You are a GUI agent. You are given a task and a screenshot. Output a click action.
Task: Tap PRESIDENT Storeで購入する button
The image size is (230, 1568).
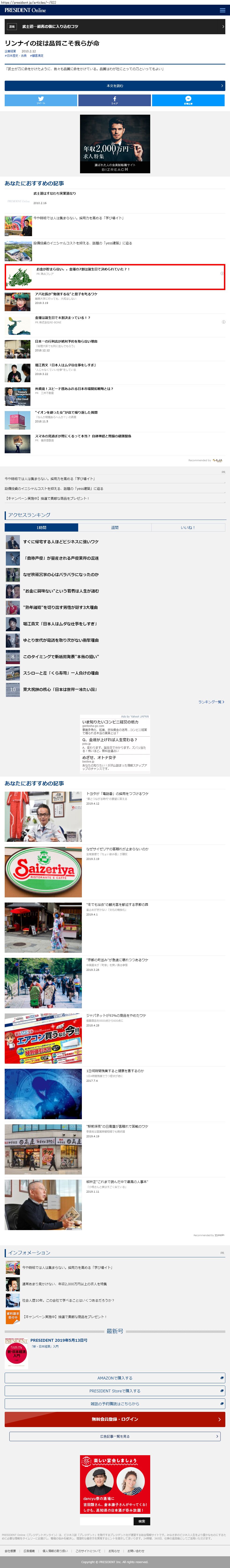(x=115, y=1391)
